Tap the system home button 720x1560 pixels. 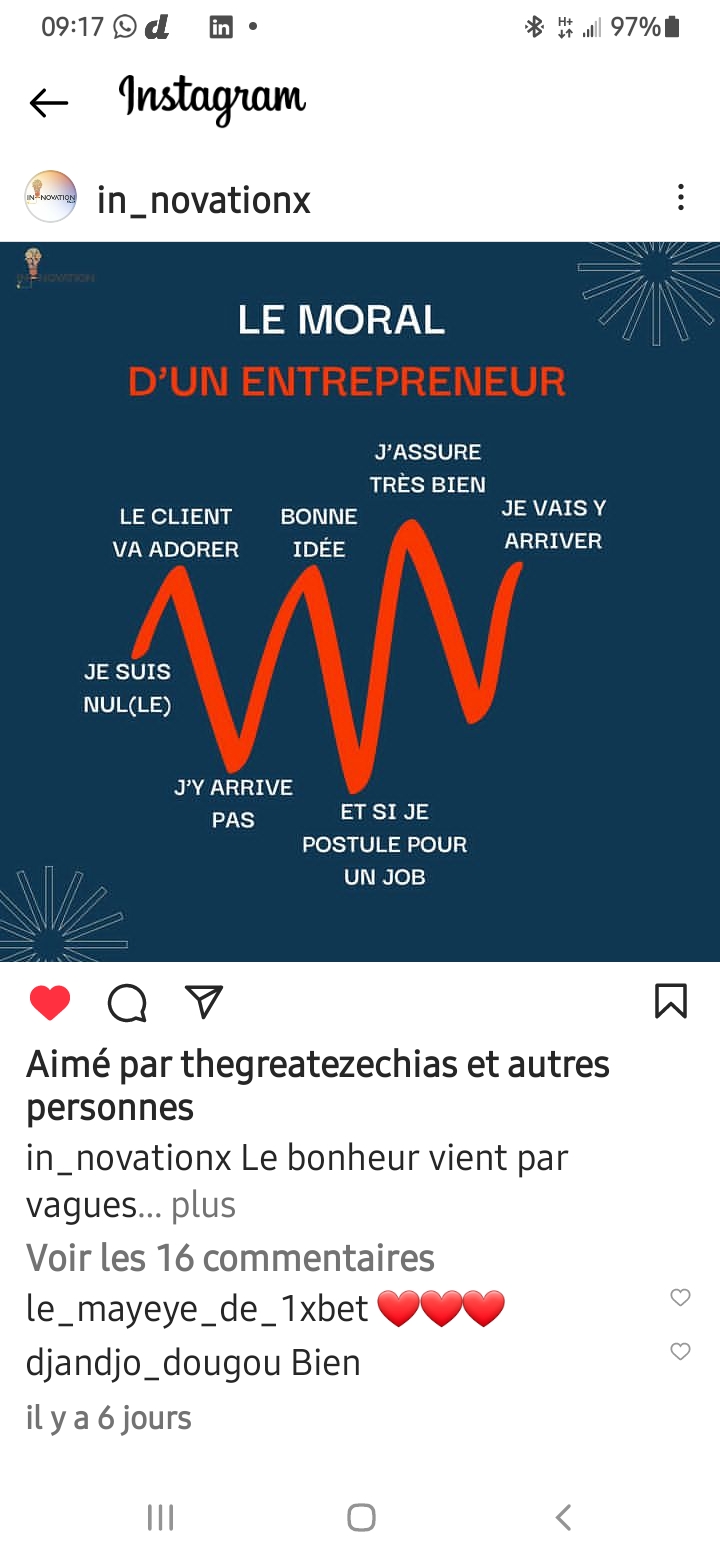(361, 1517)
